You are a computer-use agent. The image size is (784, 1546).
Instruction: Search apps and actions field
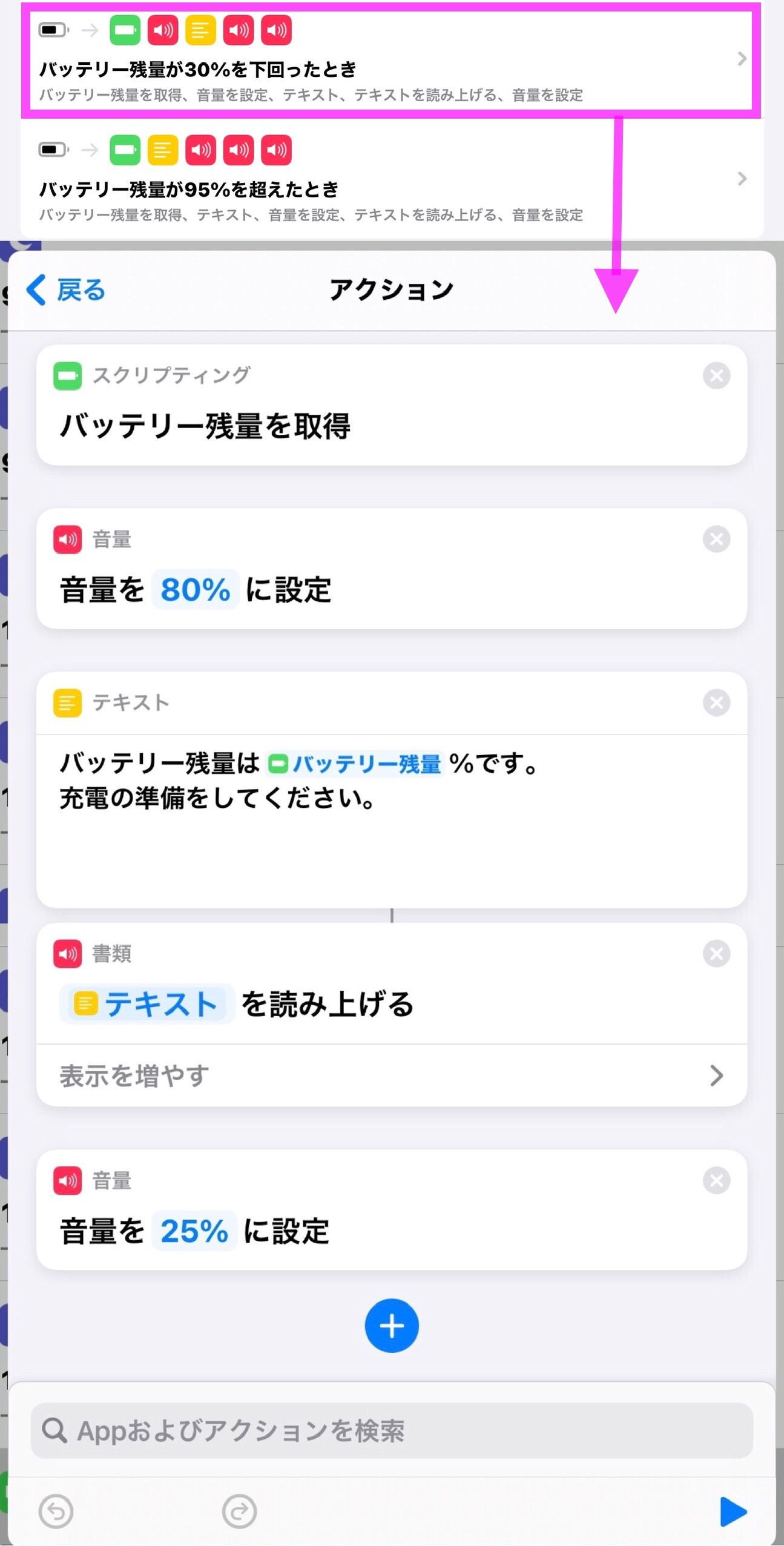[392, 1430]
